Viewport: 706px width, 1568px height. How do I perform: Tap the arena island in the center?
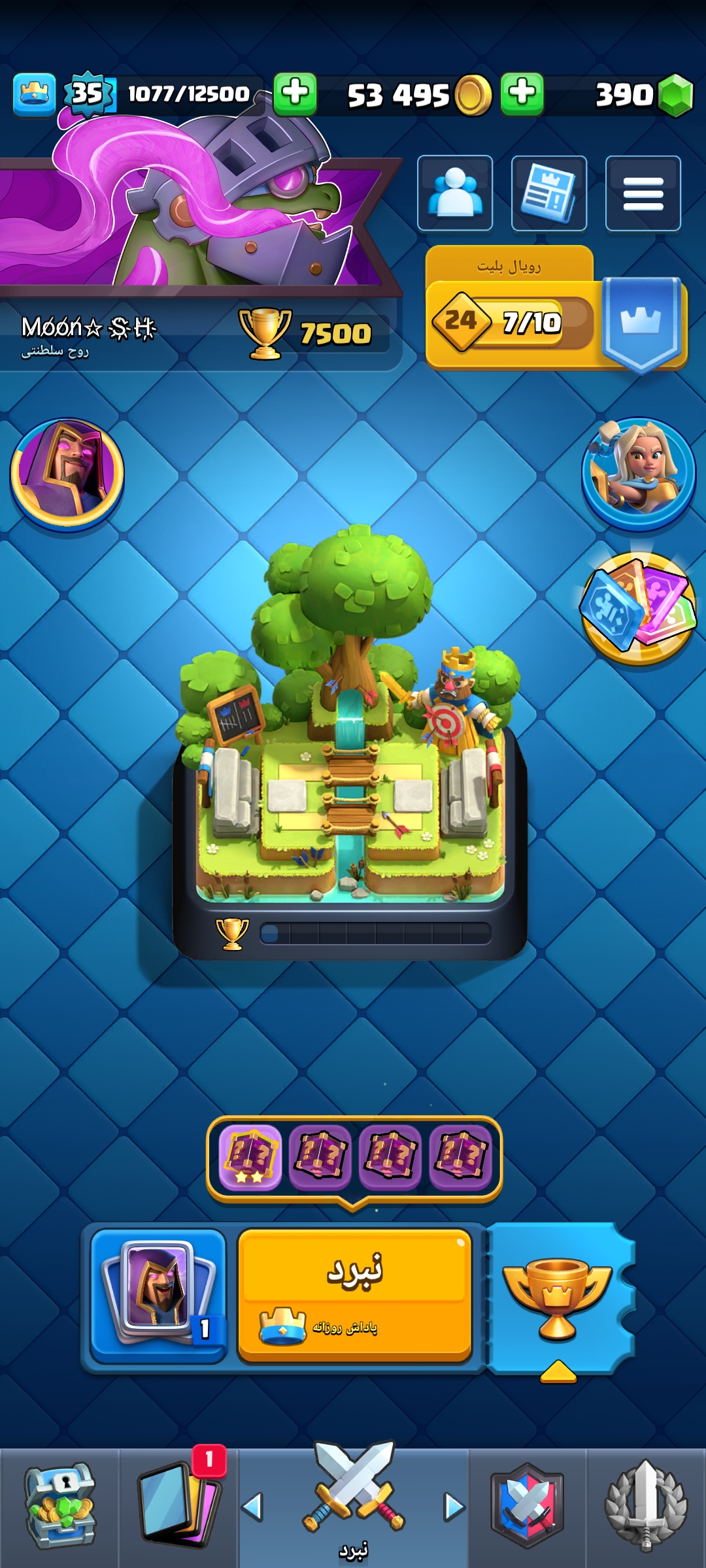[350, 751]
